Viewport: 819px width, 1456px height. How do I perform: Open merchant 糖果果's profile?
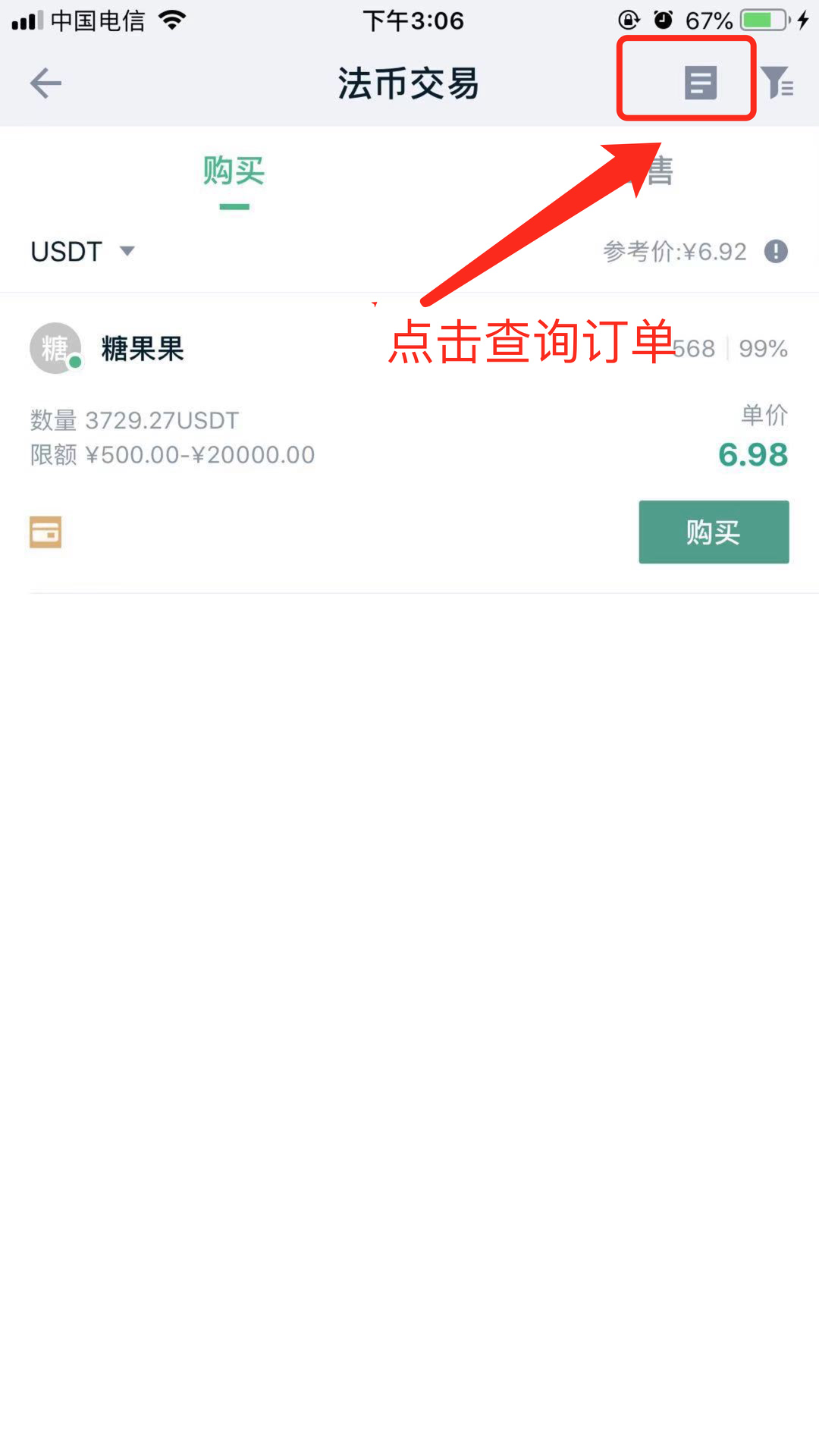point(143,349)
